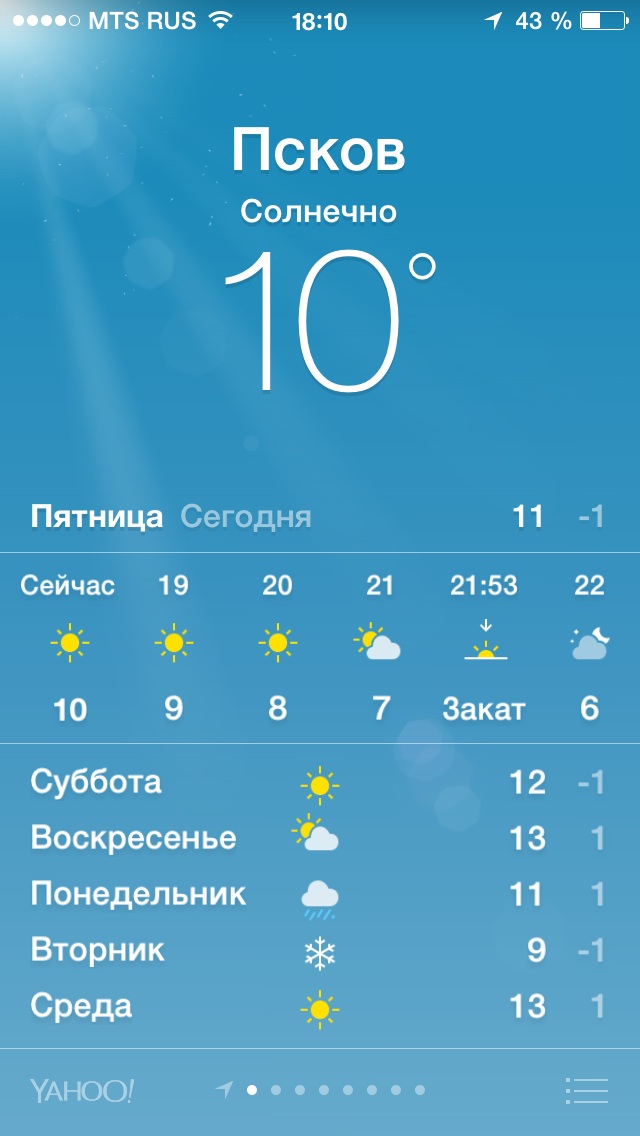Open the city list icon
640x1136 pixels.
point(586,1090)
